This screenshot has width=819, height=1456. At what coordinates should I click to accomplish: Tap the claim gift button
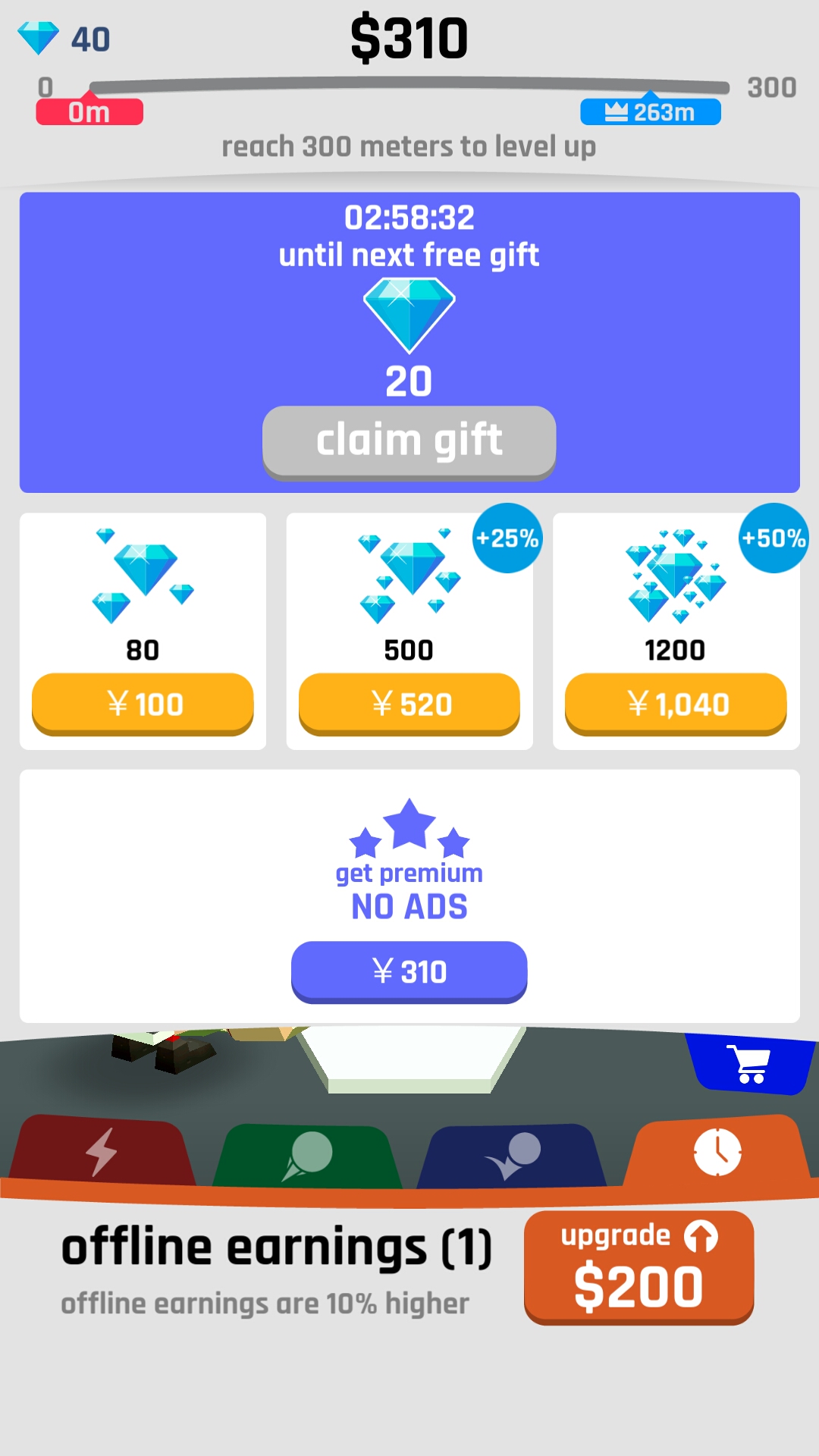tap(409, 441)
